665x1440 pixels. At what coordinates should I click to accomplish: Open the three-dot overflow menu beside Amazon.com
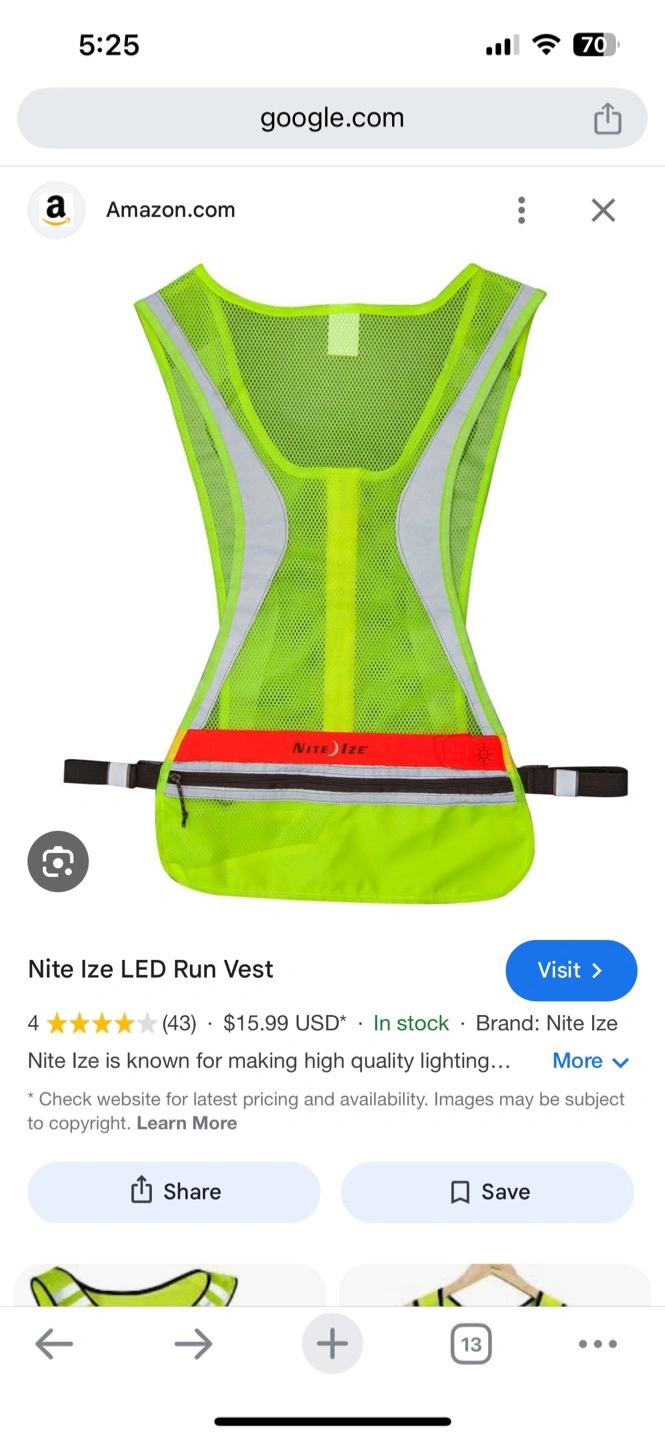click(x=521, y=210)
